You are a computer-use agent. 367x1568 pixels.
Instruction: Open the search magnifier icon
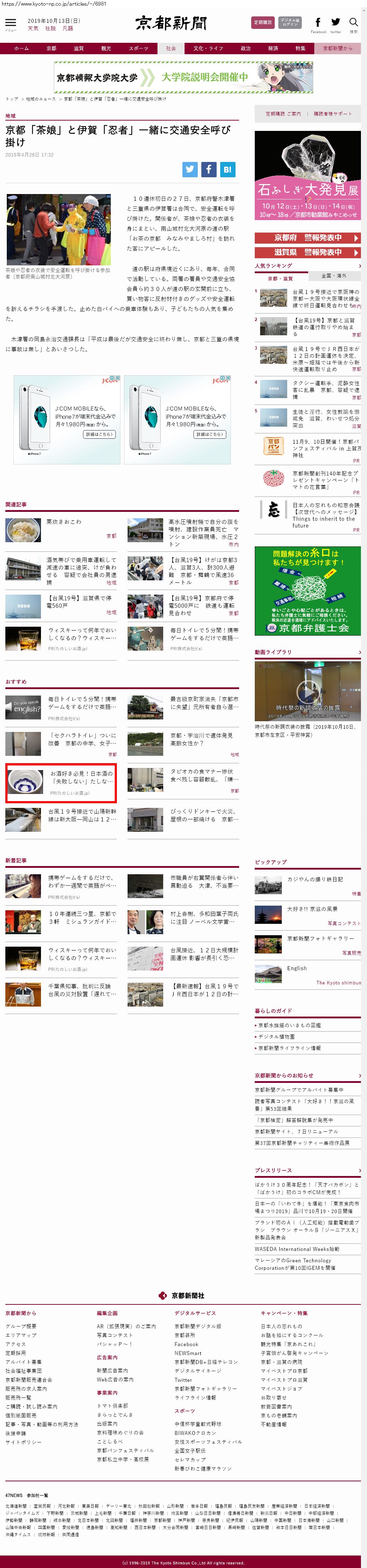[x=353, y=22]
